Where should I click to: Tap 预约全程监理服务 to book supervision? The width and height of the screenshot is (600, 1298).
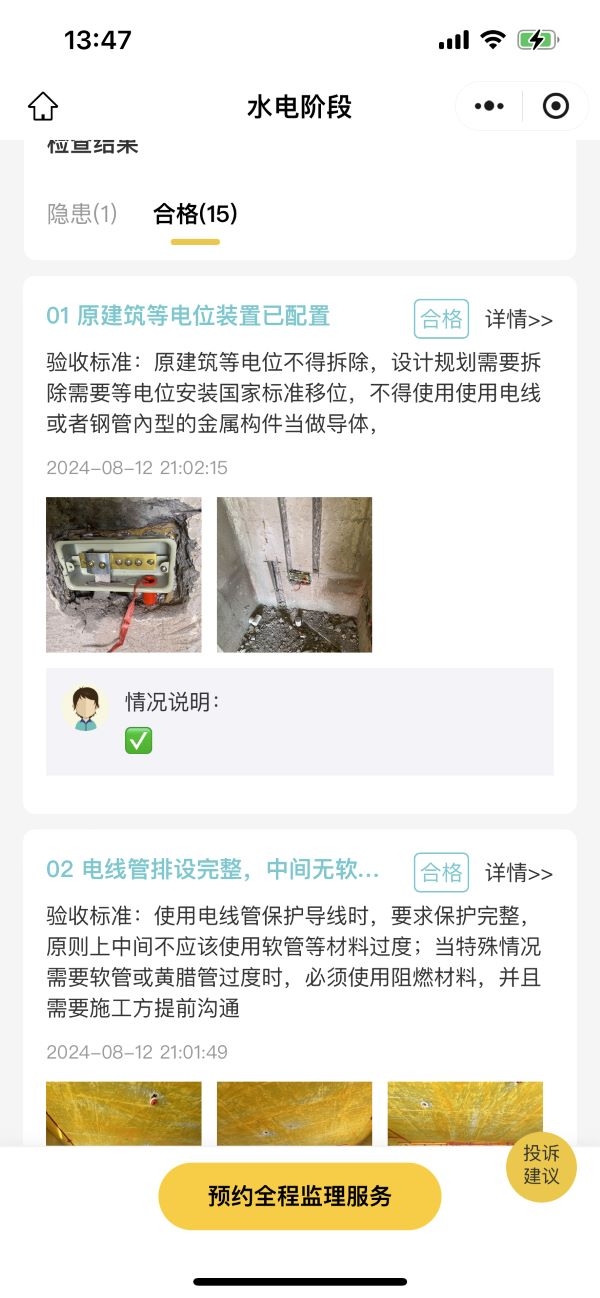click(300, 1196)
